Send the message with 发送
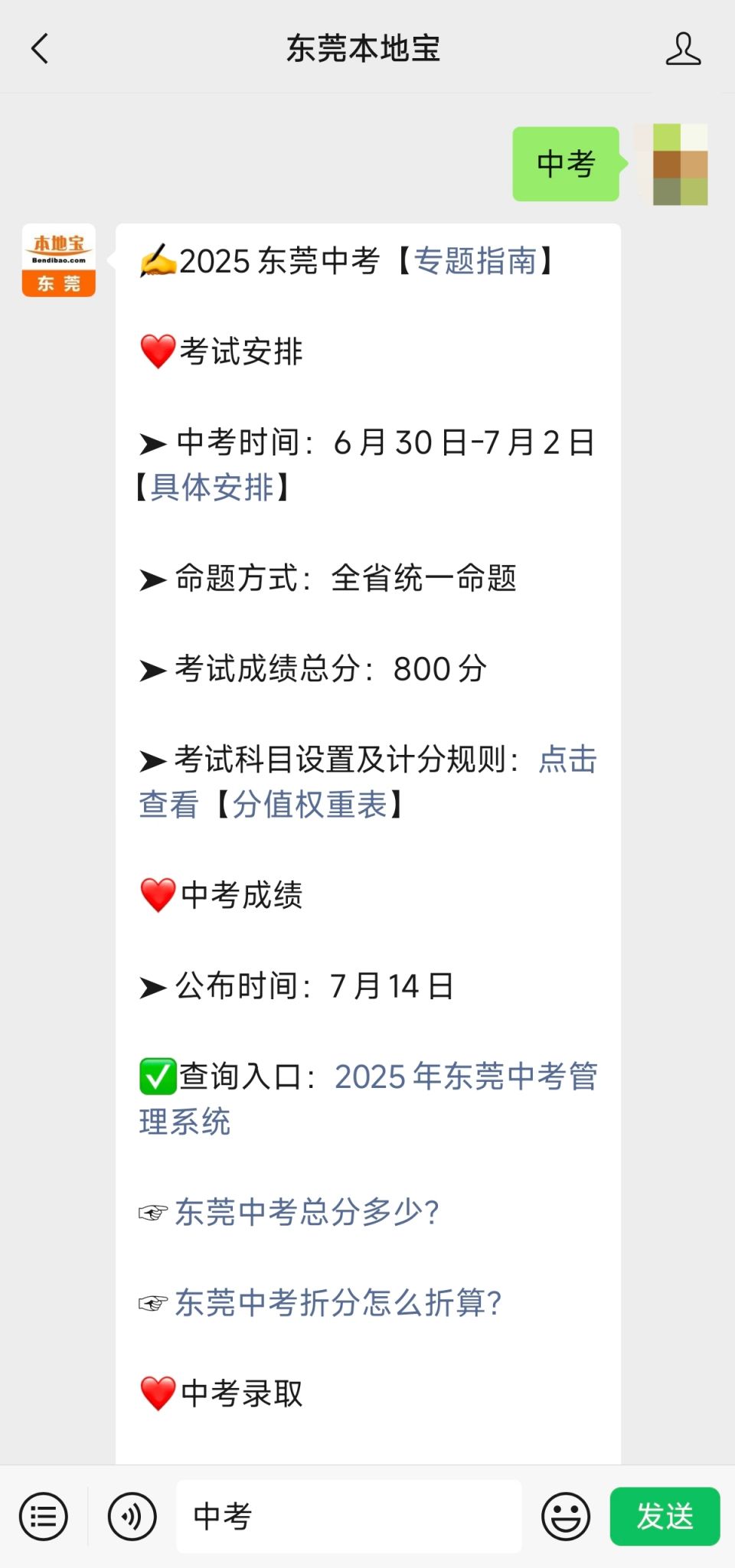The height and width of the screenshot is (1568, 735). [x=665, y=1516]
